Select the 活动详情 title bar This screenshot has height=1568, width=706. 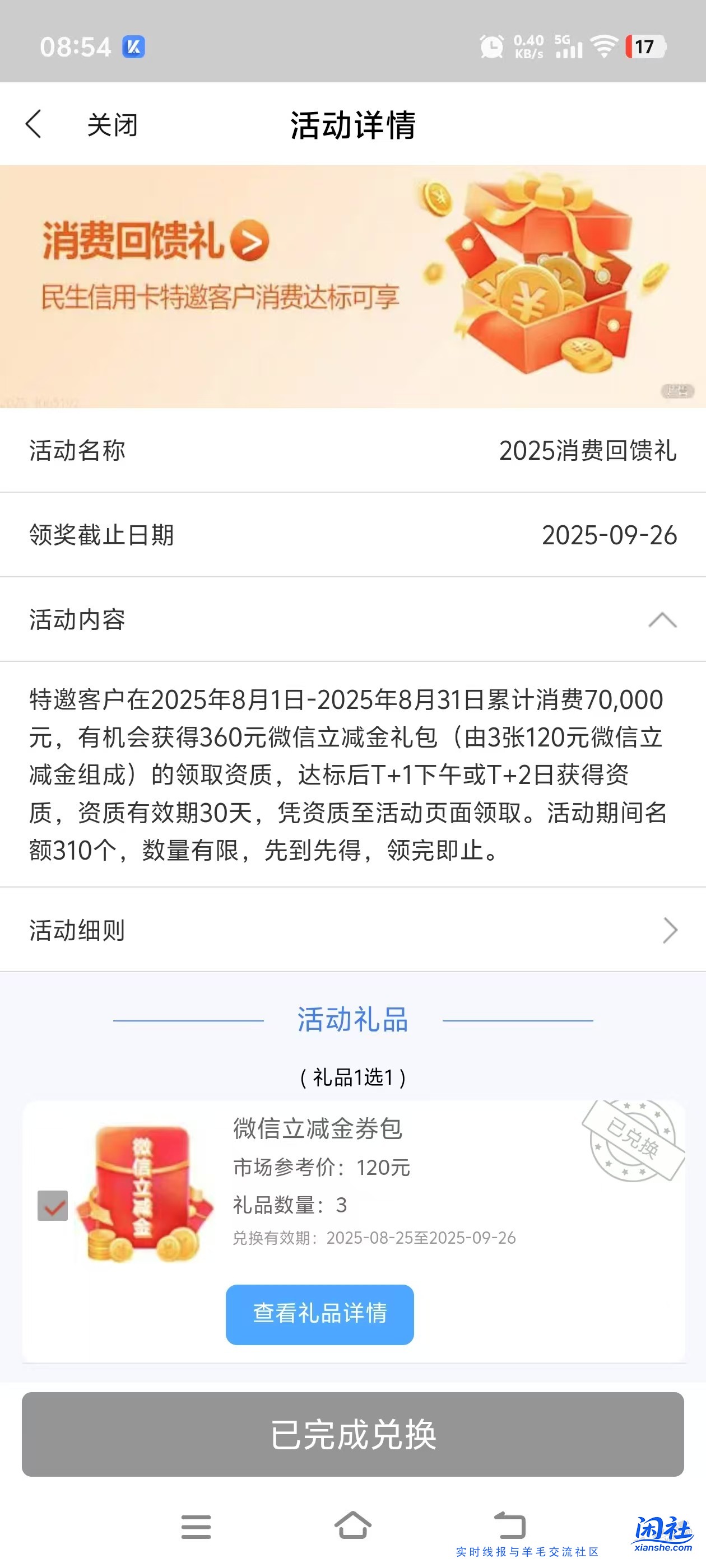click(354, 125)
